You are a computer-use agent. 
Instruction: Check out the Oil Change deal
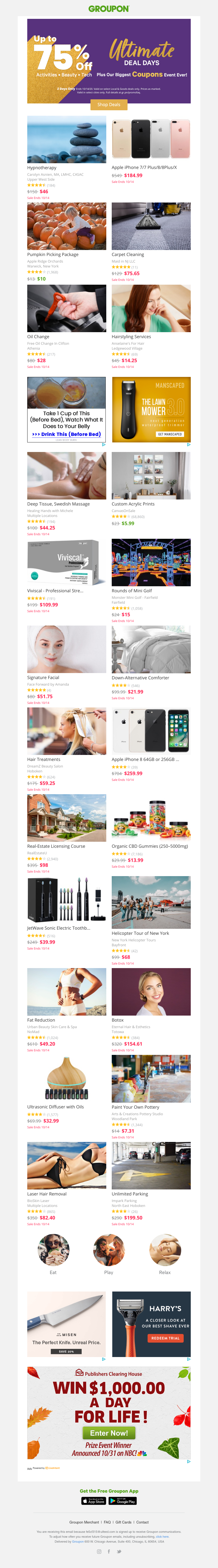click(66, 309)
